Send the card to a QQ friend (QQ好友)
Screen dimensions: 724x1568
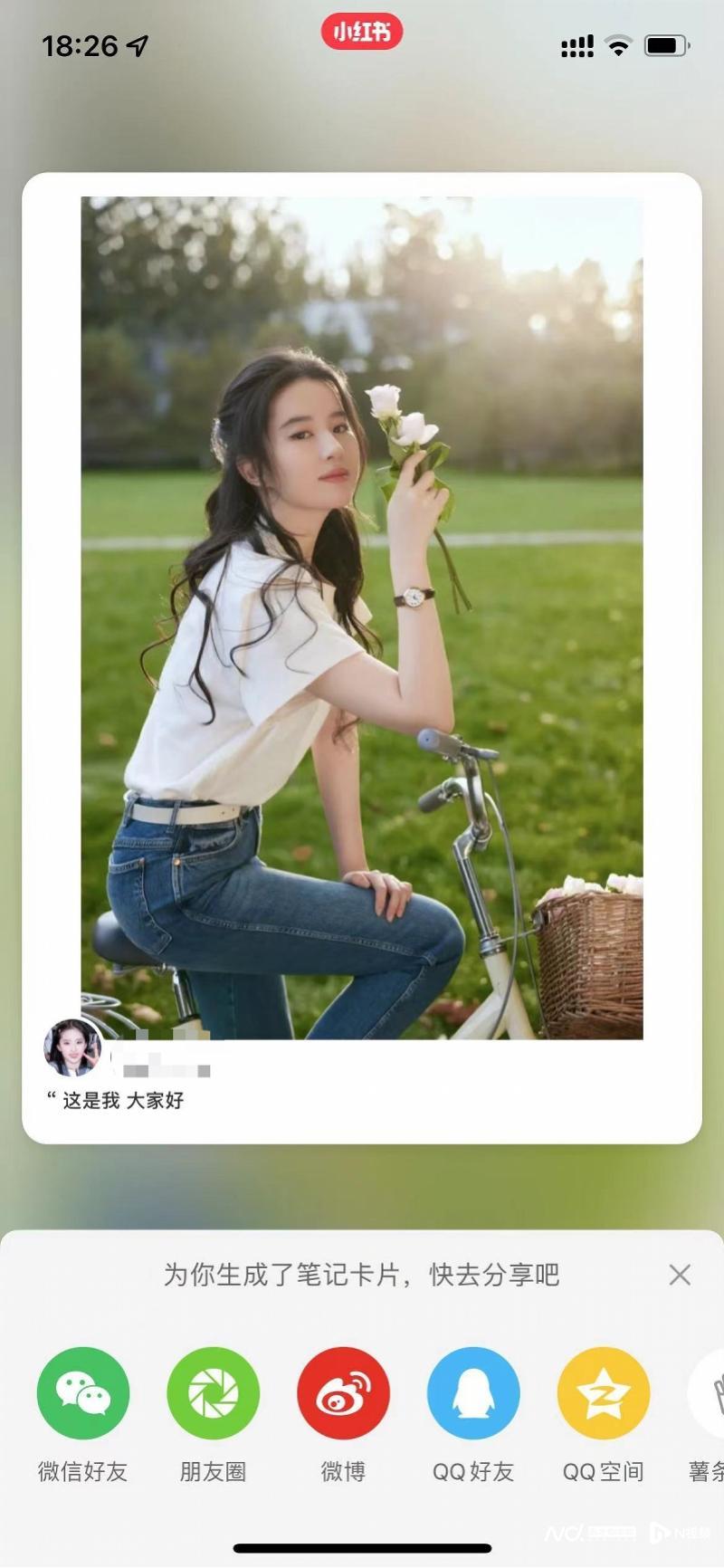pyautogui.click(x=473, y=1393)
